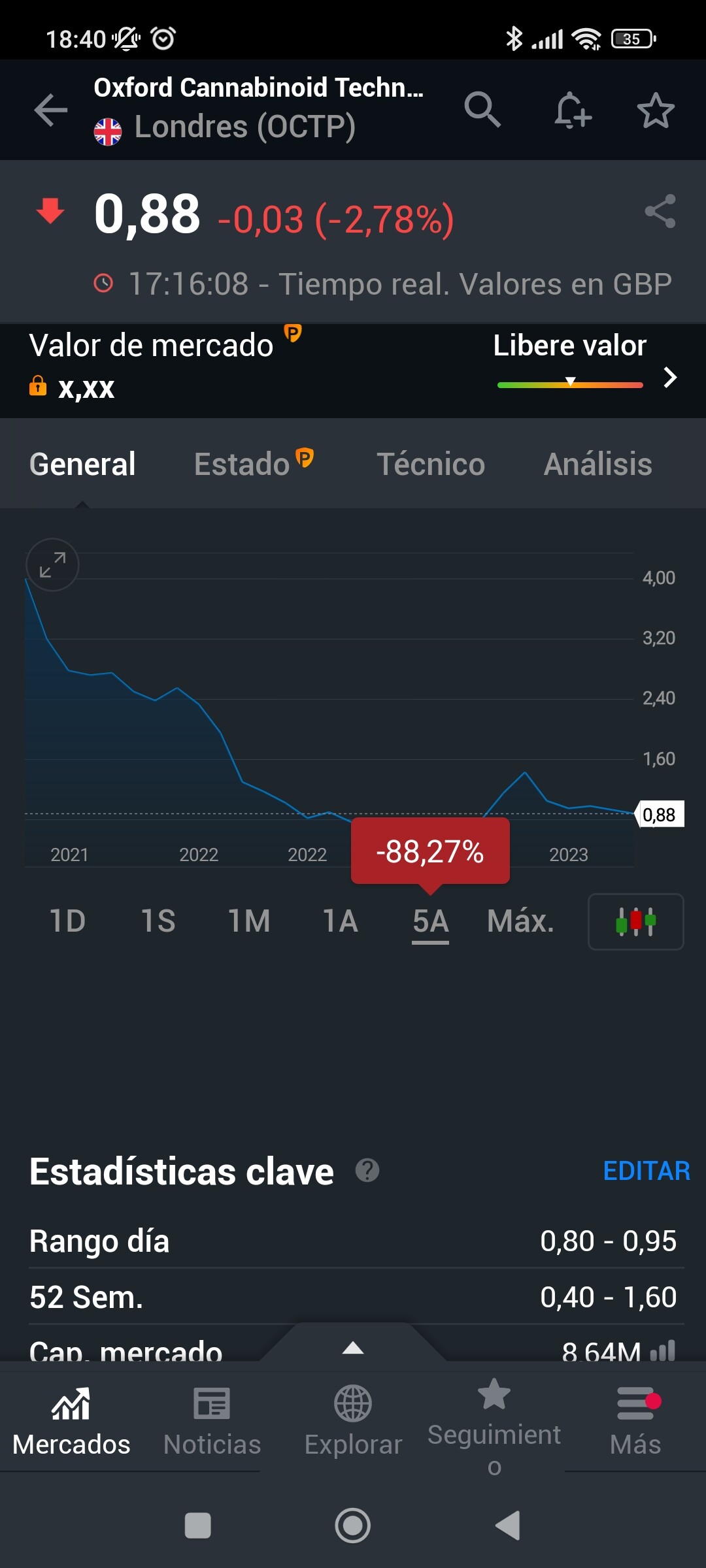
Task: Share this stock quote
Action: pyautogui.click(x=660, y=212)
